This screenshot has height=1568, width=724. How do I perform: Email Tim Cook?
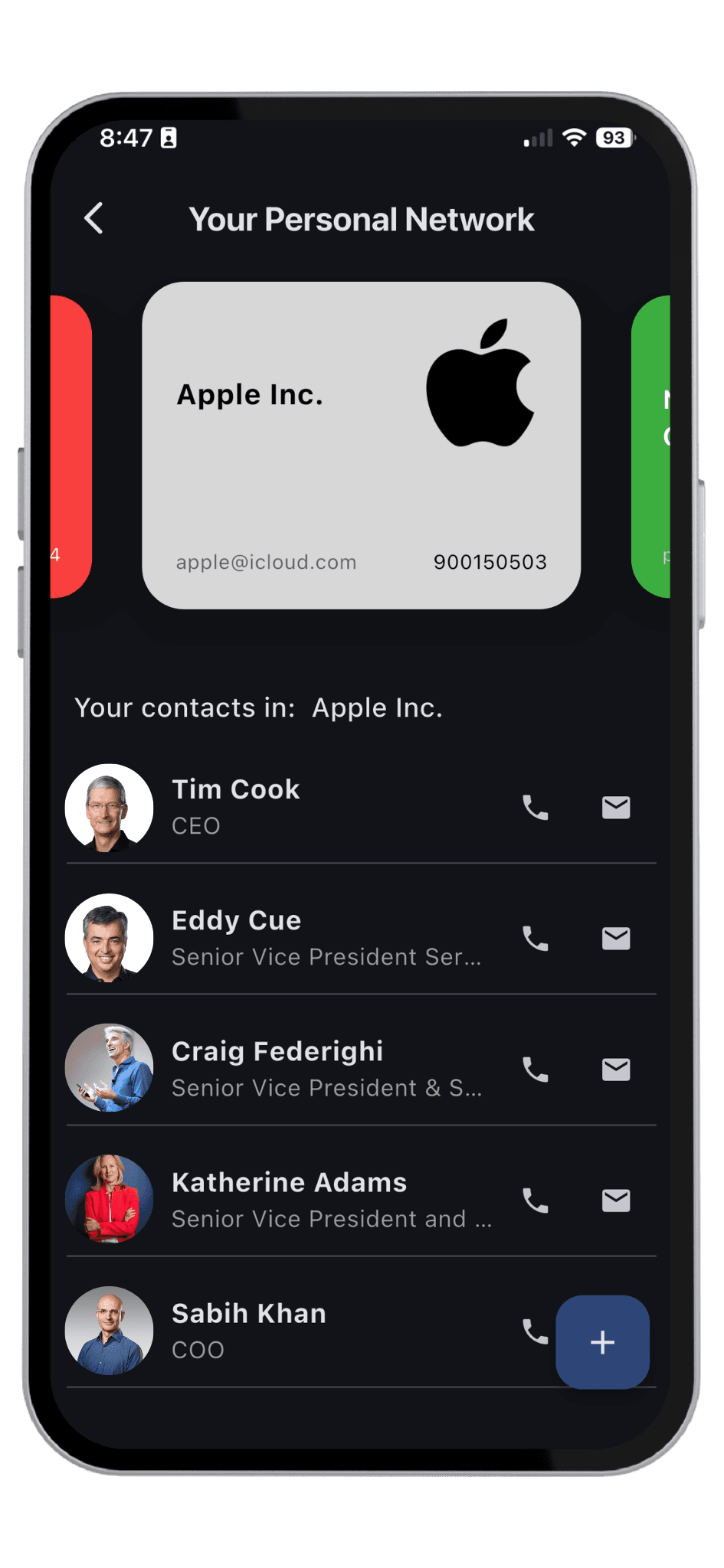(x=616, y=808)
